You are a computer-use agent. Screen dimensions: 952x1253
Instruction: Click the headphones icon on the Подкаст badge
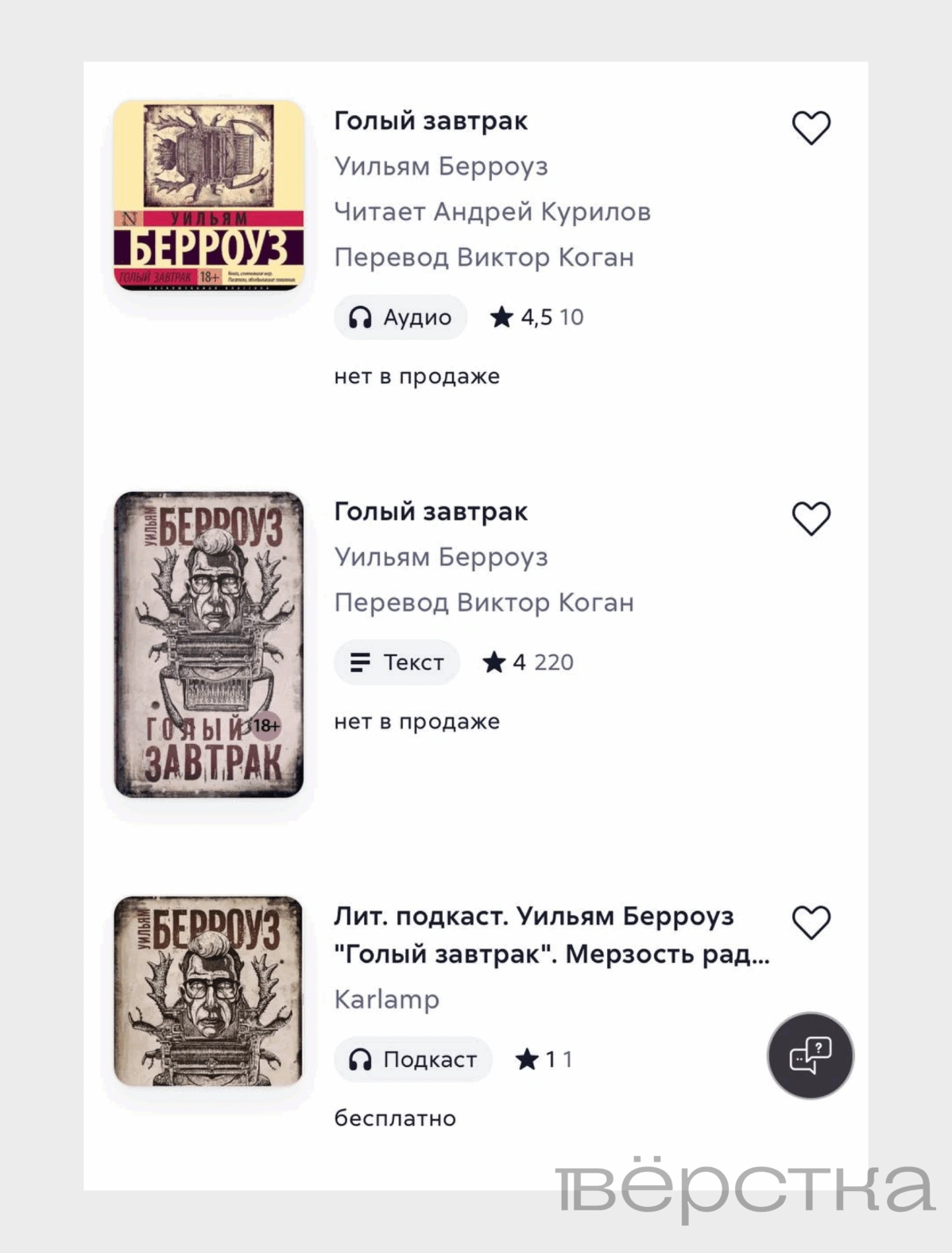(362, 1058)
